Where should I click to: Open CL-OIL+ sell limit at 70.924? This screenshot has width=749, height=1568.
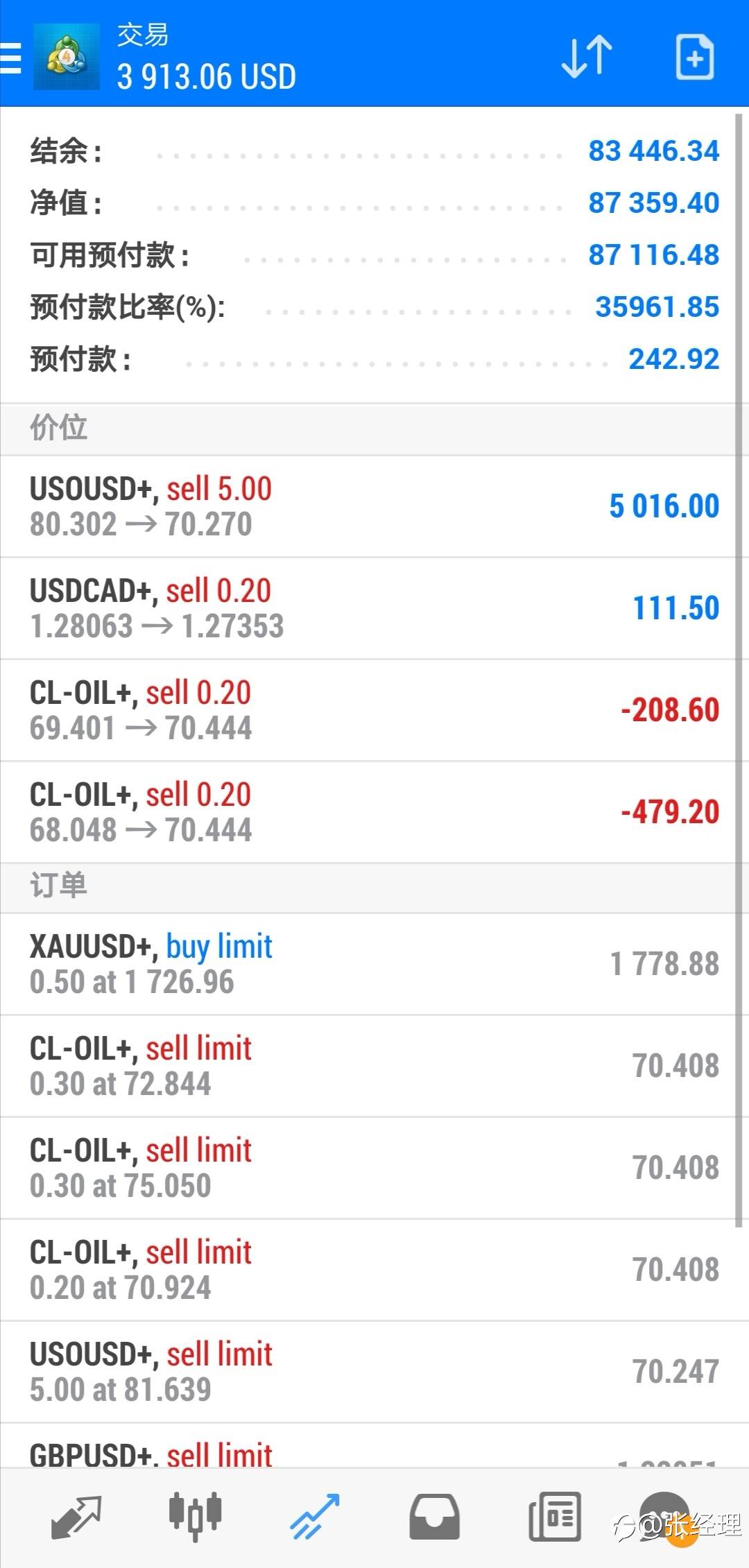[x=374, y=1270]
